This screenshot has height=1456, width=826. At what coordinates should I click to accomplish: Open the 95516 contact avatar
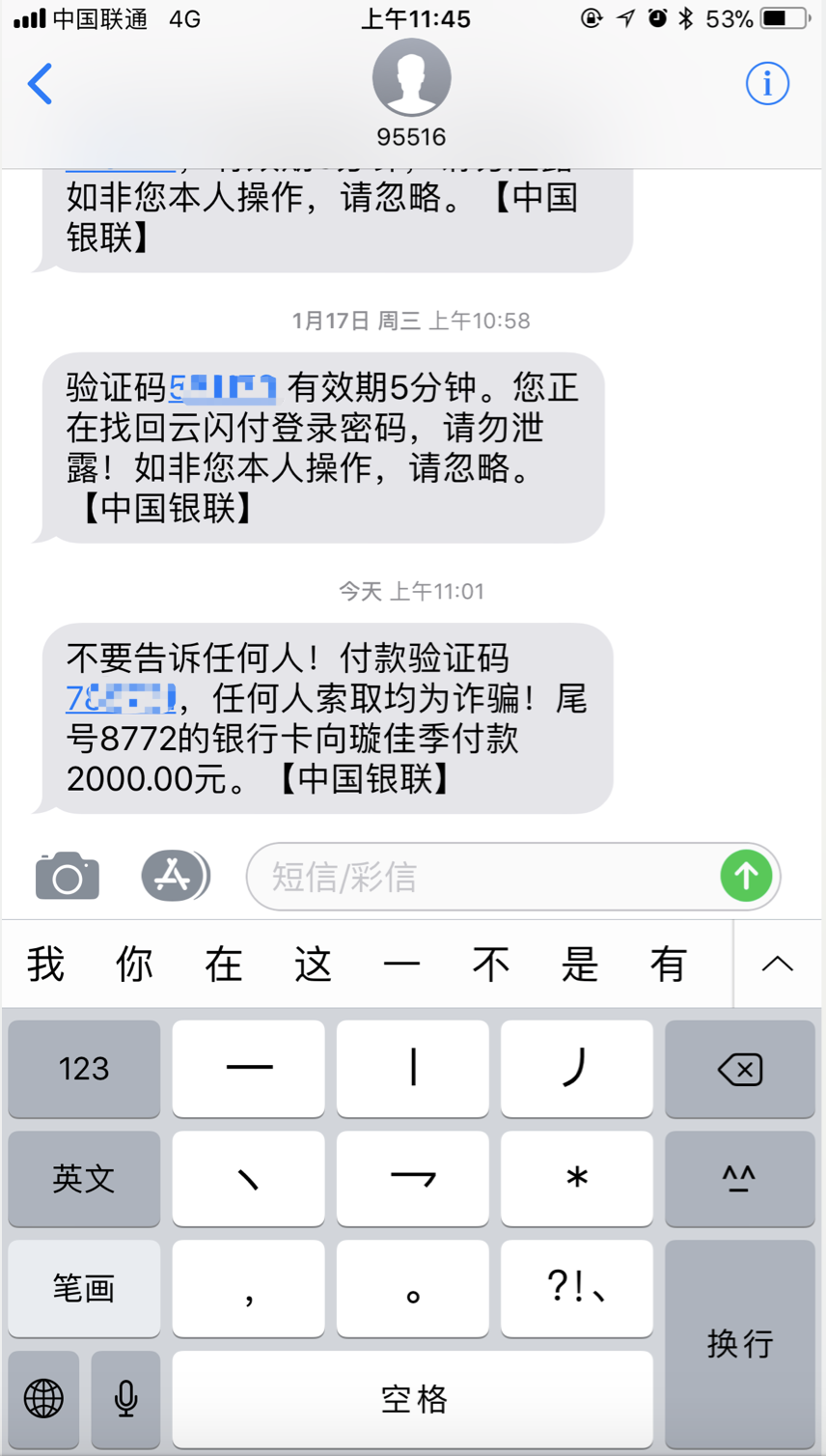coord(411,78)
